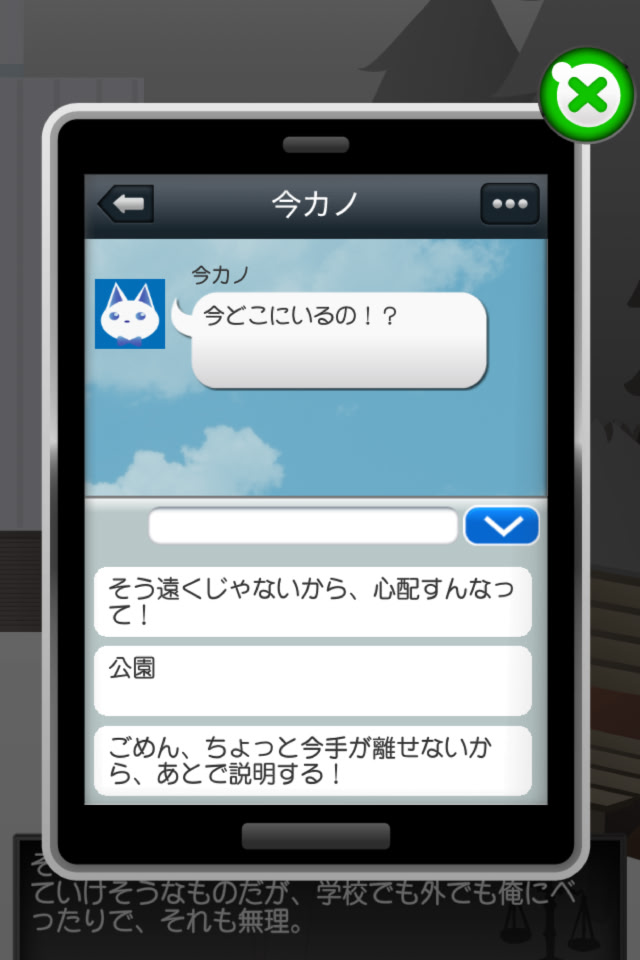Screen dimensions: 640x960
Task: Close the phone overlay with the green X
Action: click(x=587, y=96)
